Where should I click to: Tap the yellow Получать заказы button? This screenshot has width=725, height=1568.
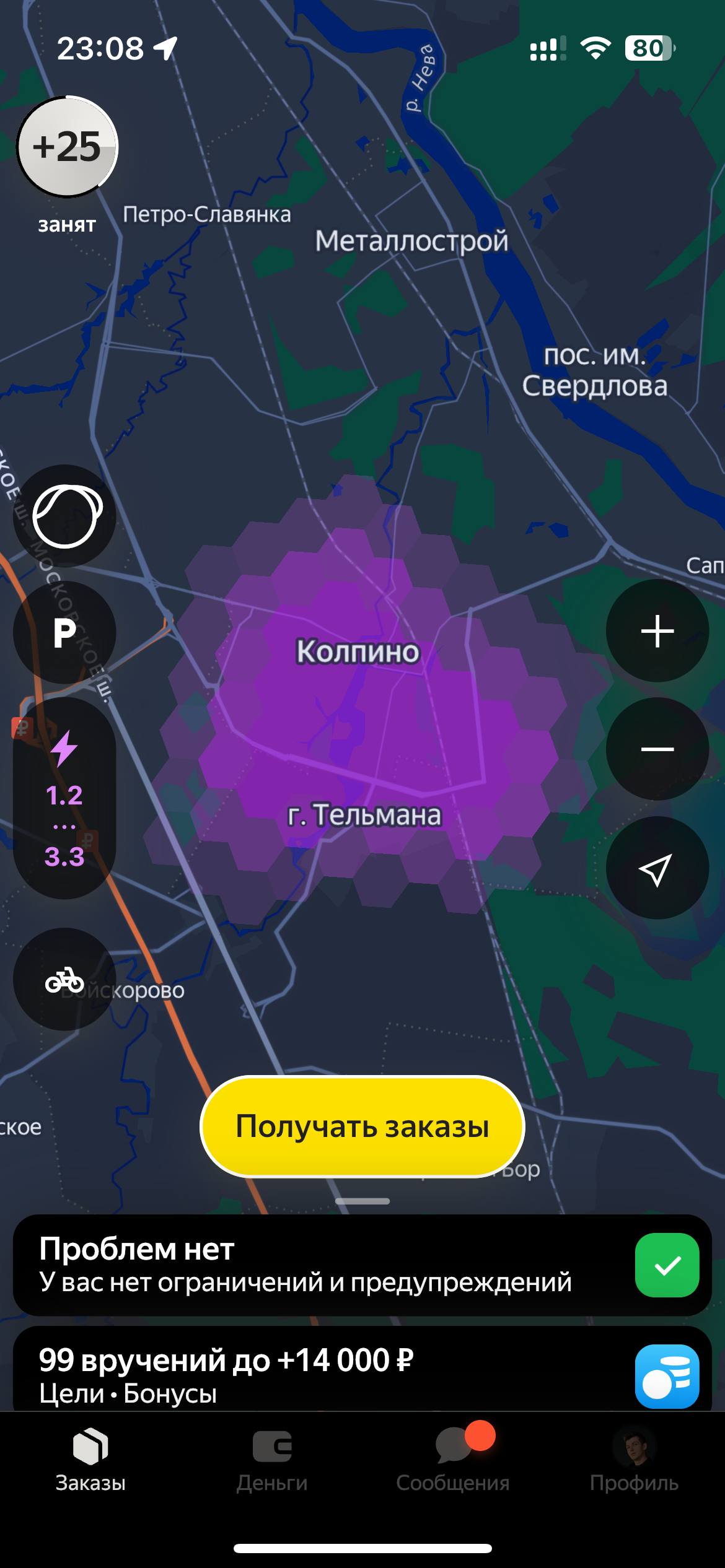click(362, 1126)
